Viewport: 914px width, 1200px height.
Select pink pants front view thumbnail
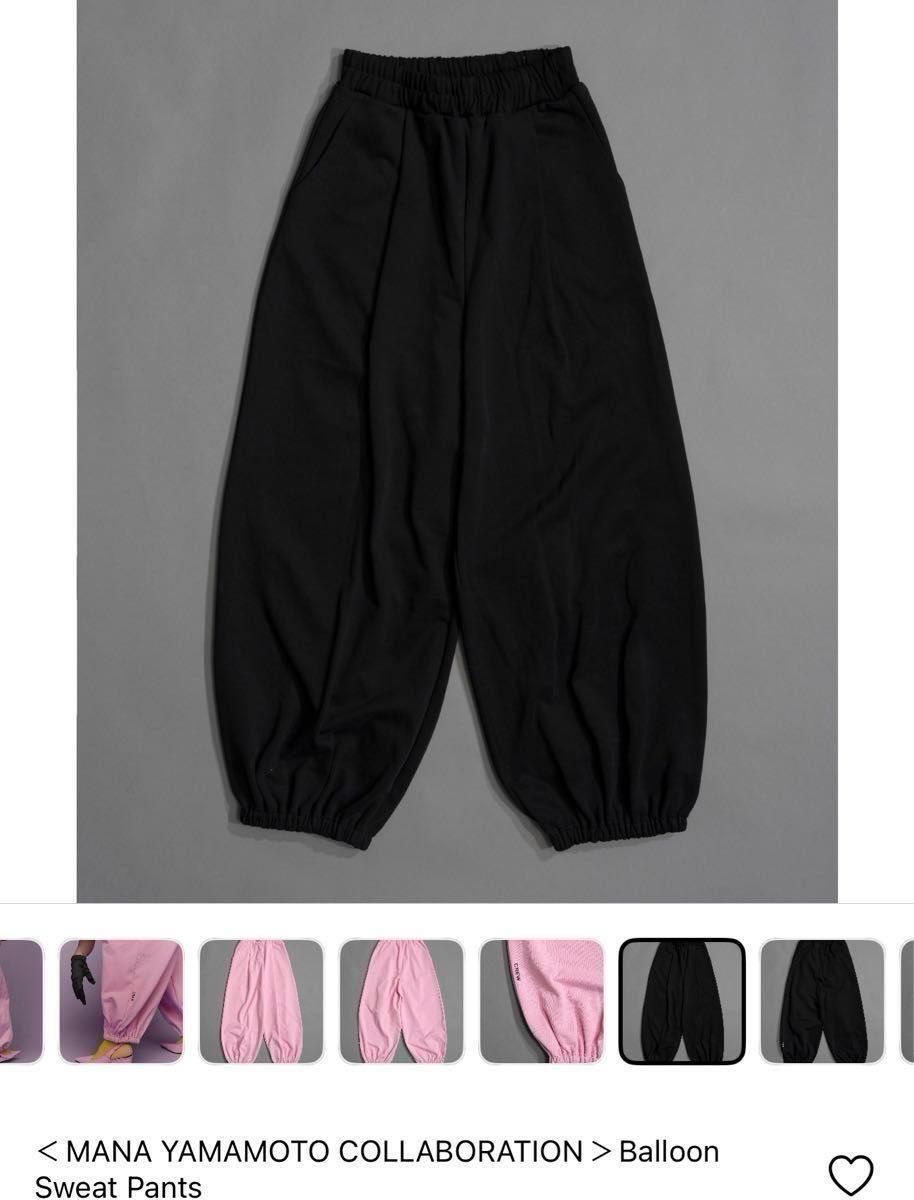[x=261, y=1001]
